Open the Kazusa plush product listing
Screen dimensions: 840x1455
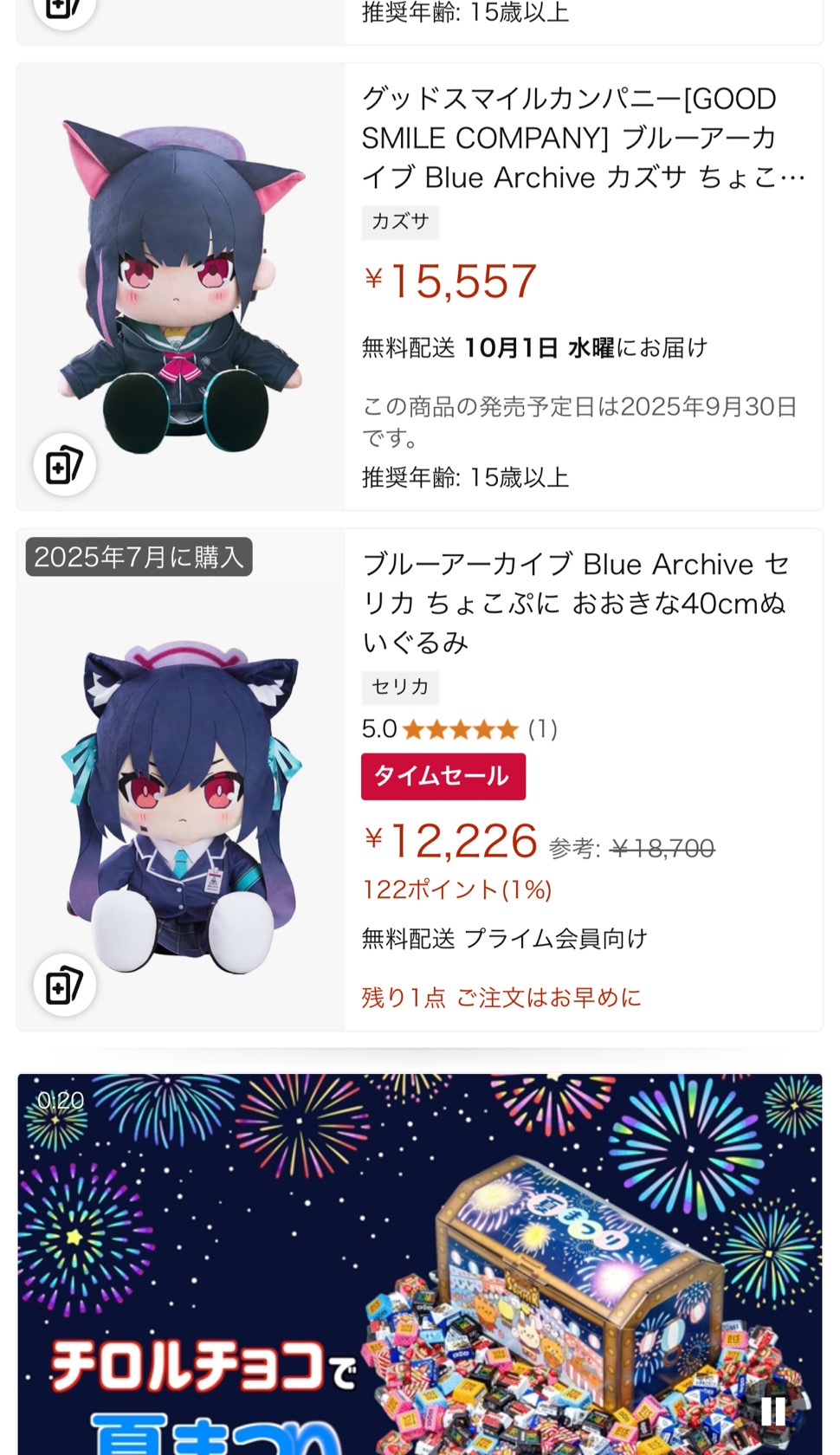(584, 138)
